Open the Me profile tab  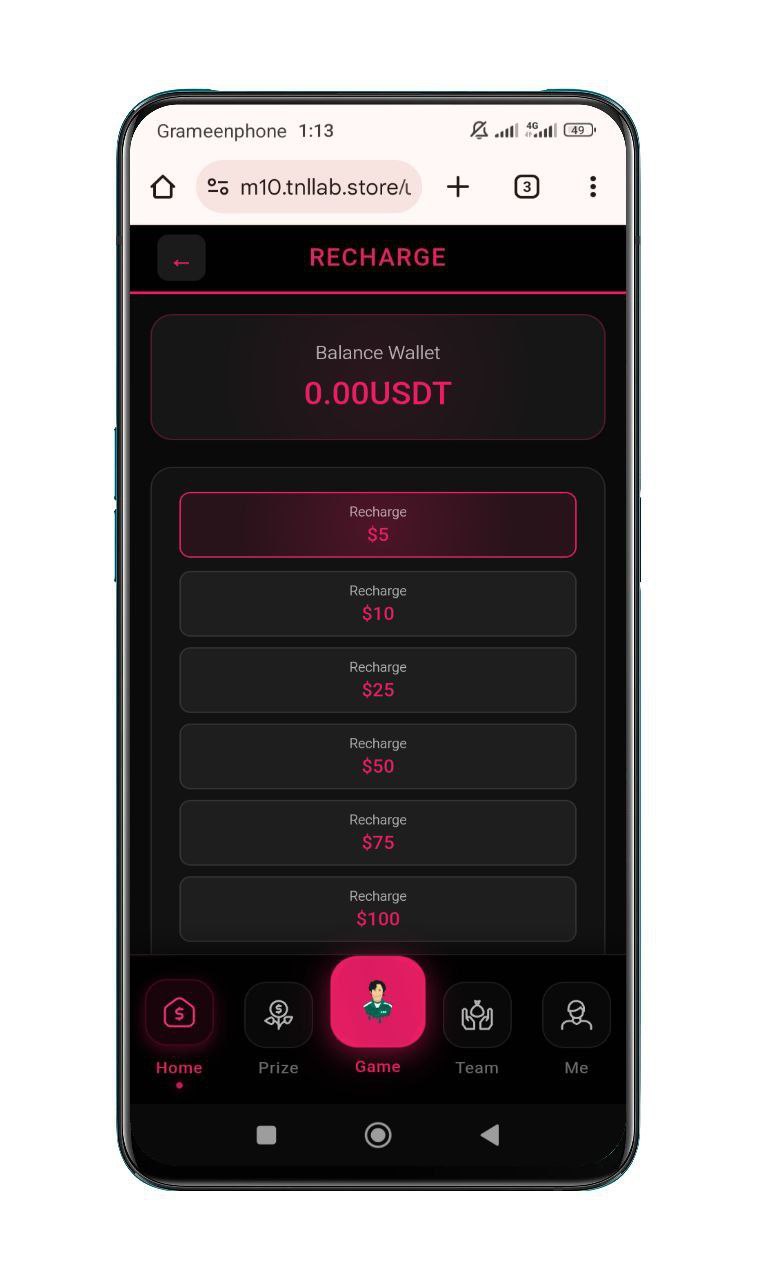576,1026
